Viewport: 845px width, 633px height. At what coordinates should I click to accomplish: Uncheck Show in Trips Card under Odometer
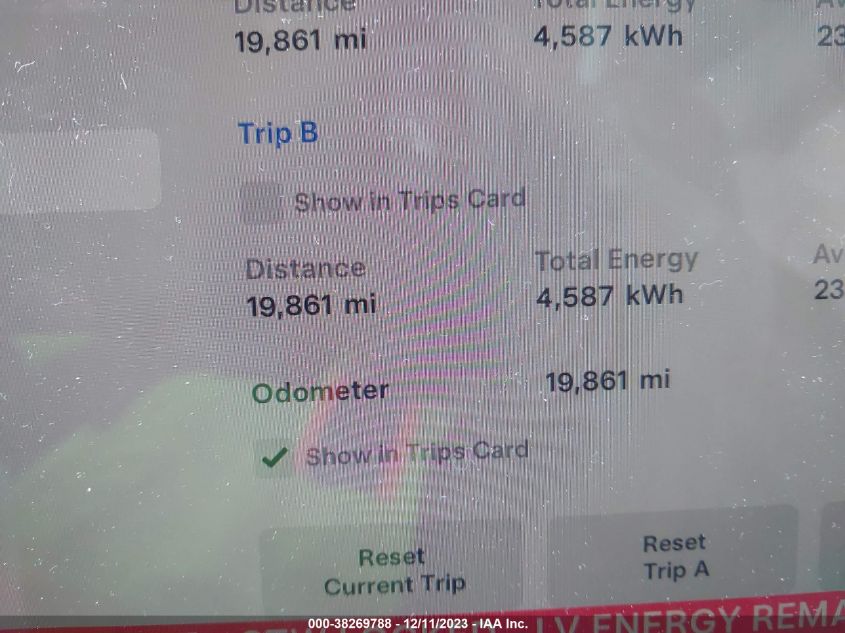click(274, 457)
